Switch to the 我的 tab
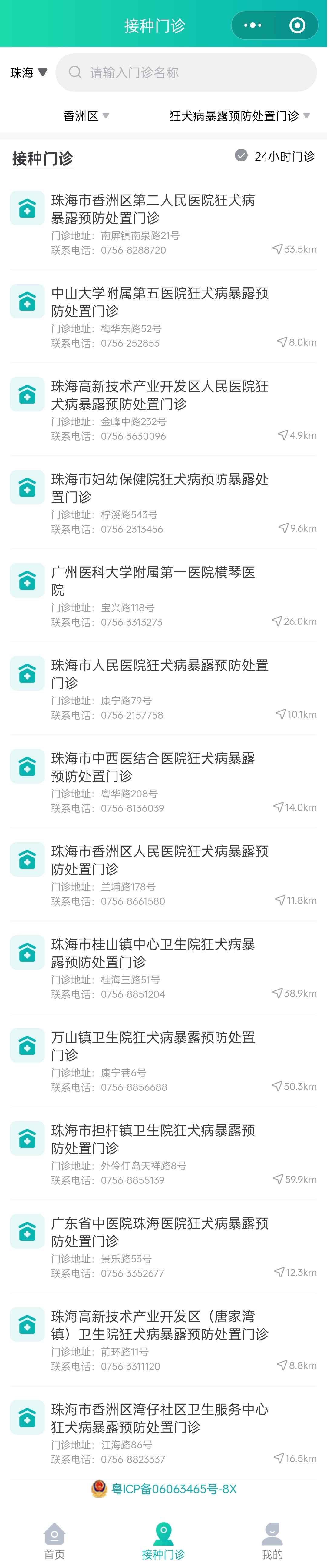The height and width of the screenshot is (1568, 330). click(274, 1543)
